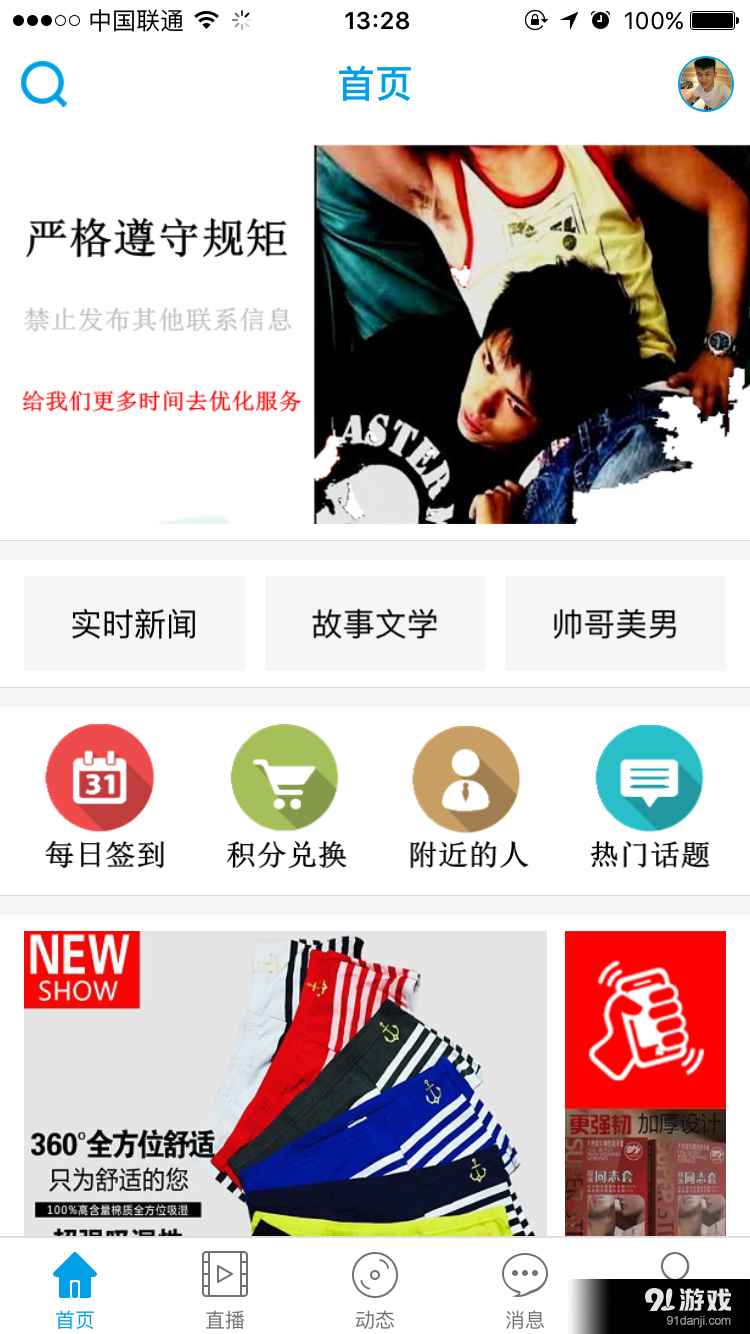Open 实时新闻 section
The height and width of the screenshot is (1334, 750).
pos(134,624)
